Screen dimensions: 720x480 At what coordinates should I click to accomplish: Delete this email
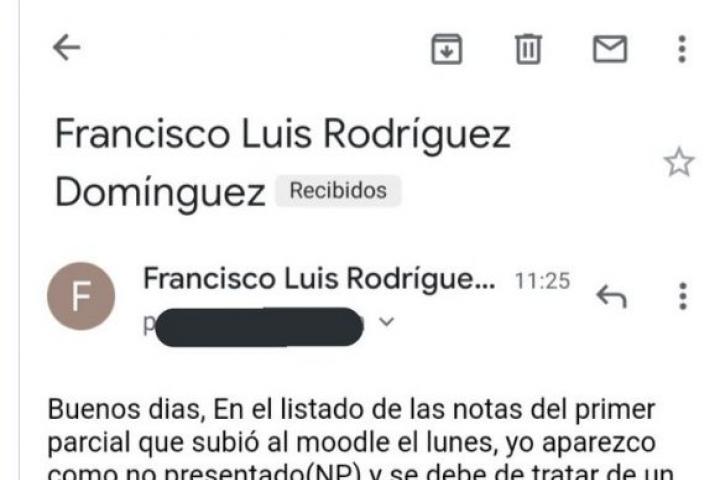(528, 48)
